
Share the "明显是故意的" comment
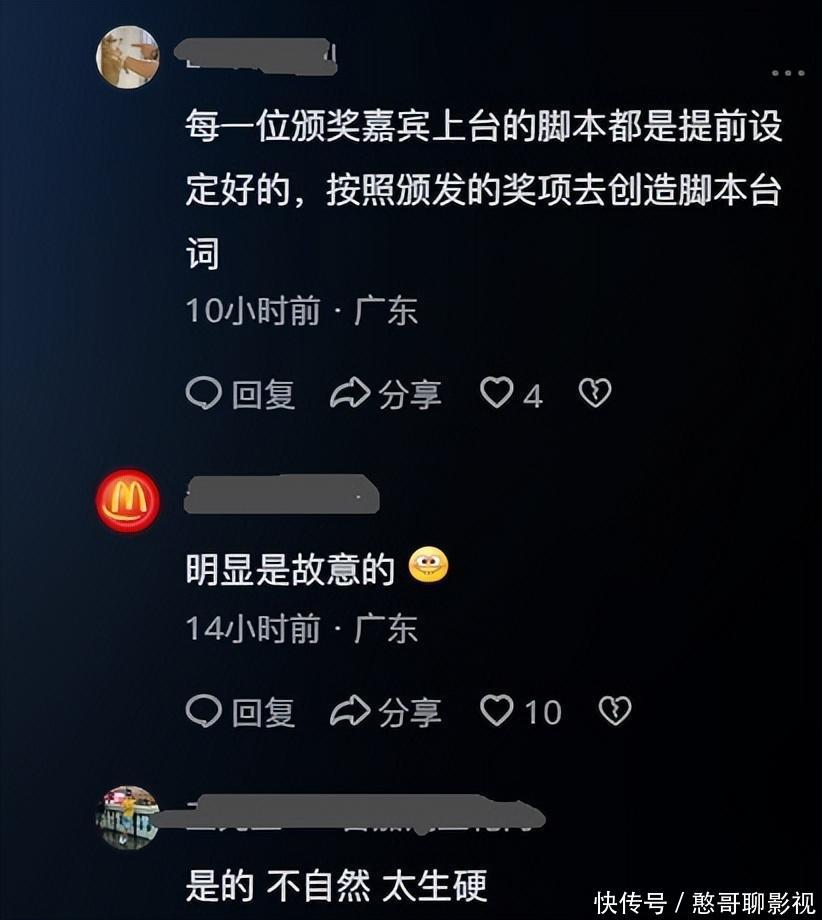386,712
